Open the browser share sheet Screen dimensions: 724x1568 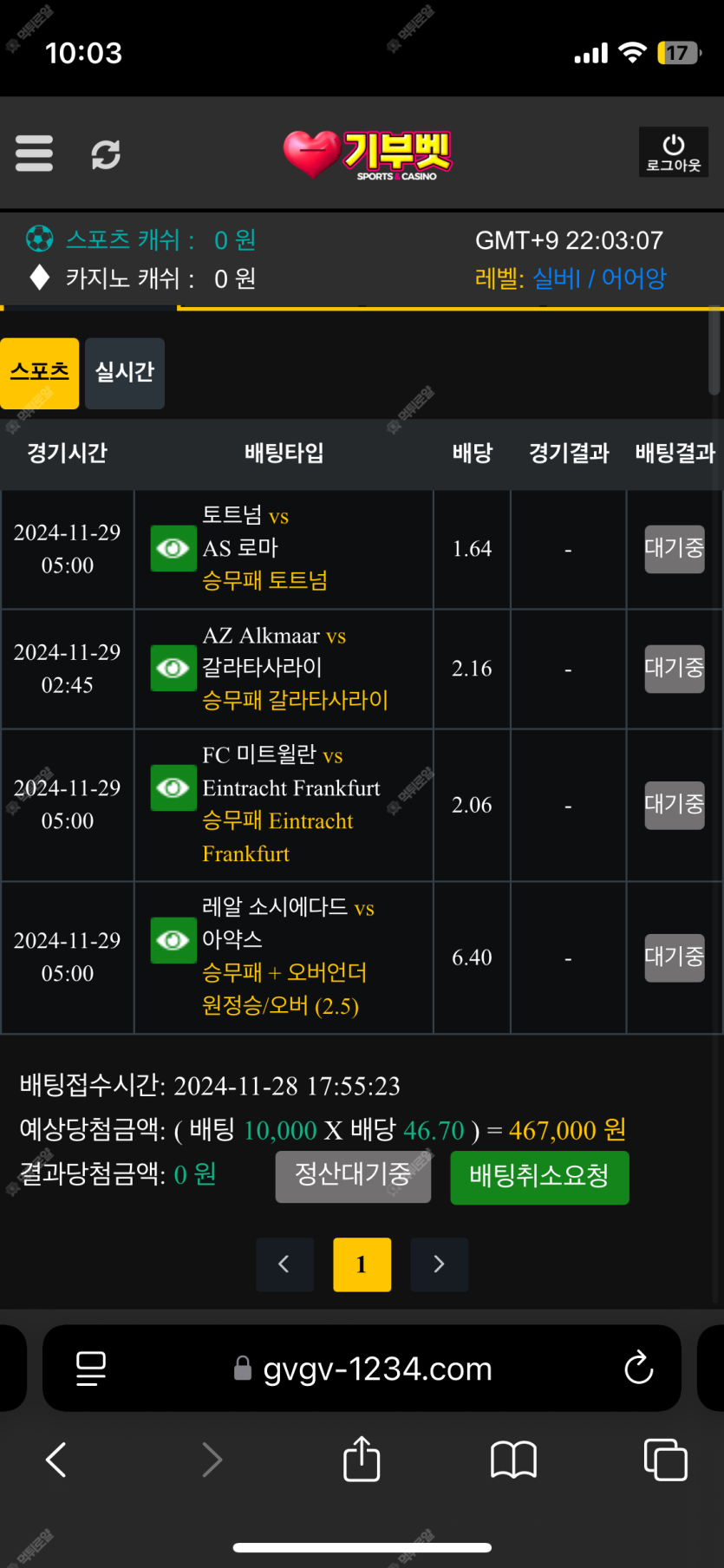[362, 1459]
